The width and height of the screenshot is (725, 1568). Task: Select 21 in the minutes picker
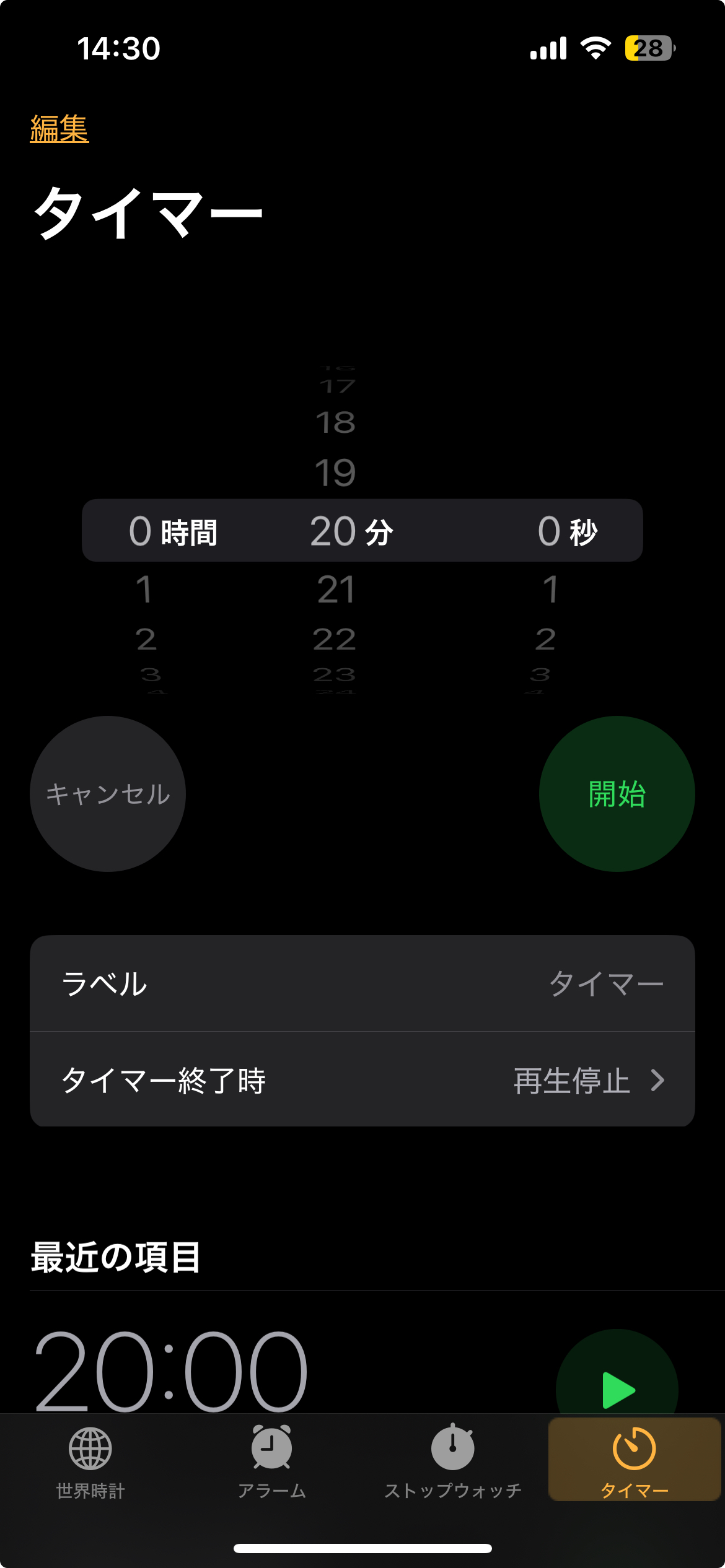click(x=336, y=589)
